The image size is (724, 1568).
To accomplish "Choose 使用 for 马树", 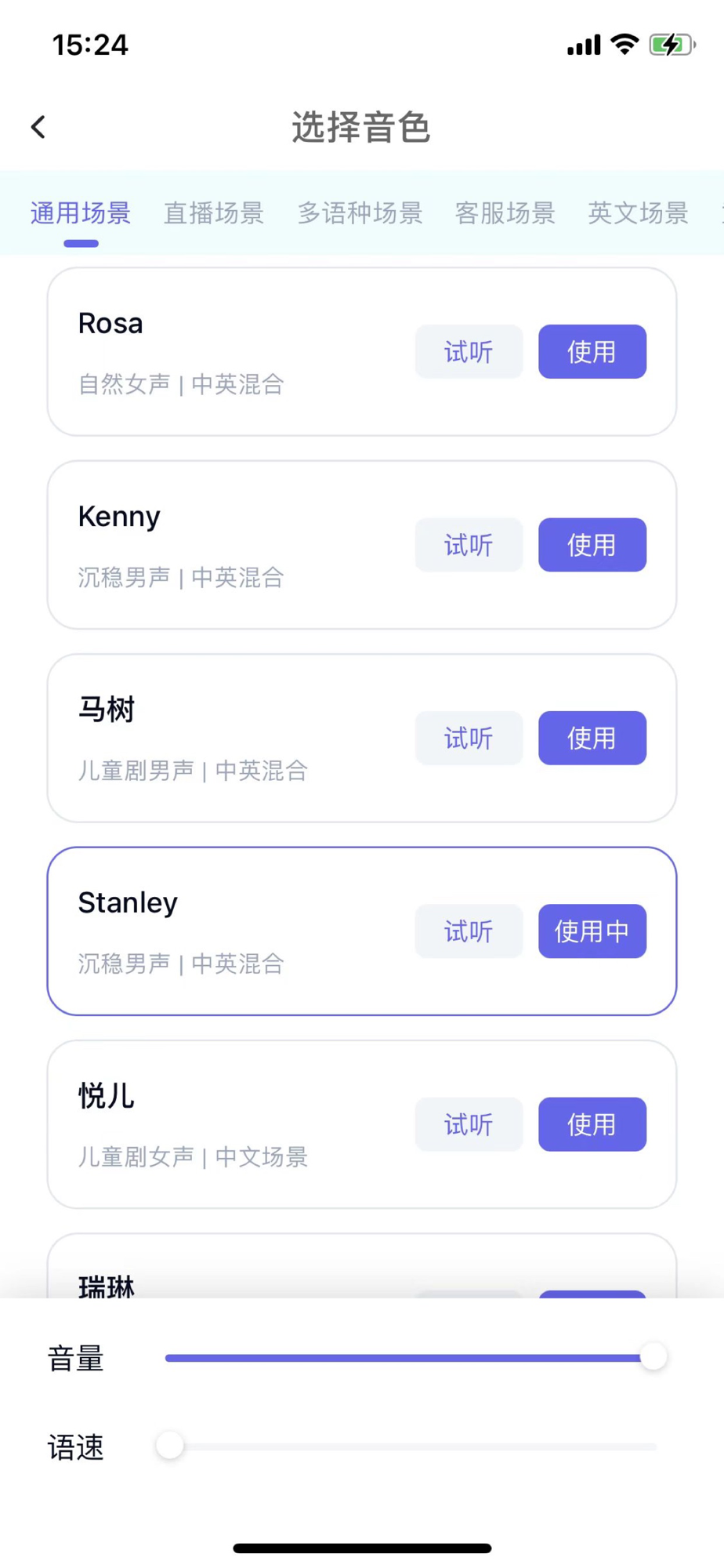I will [x=592, y=738].
